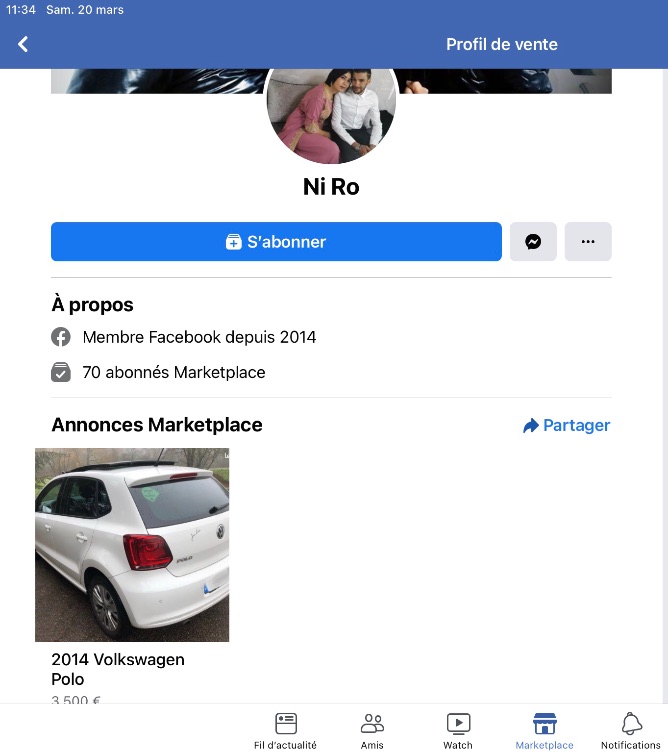Check the Notifications tab

(x=630, y=730)
